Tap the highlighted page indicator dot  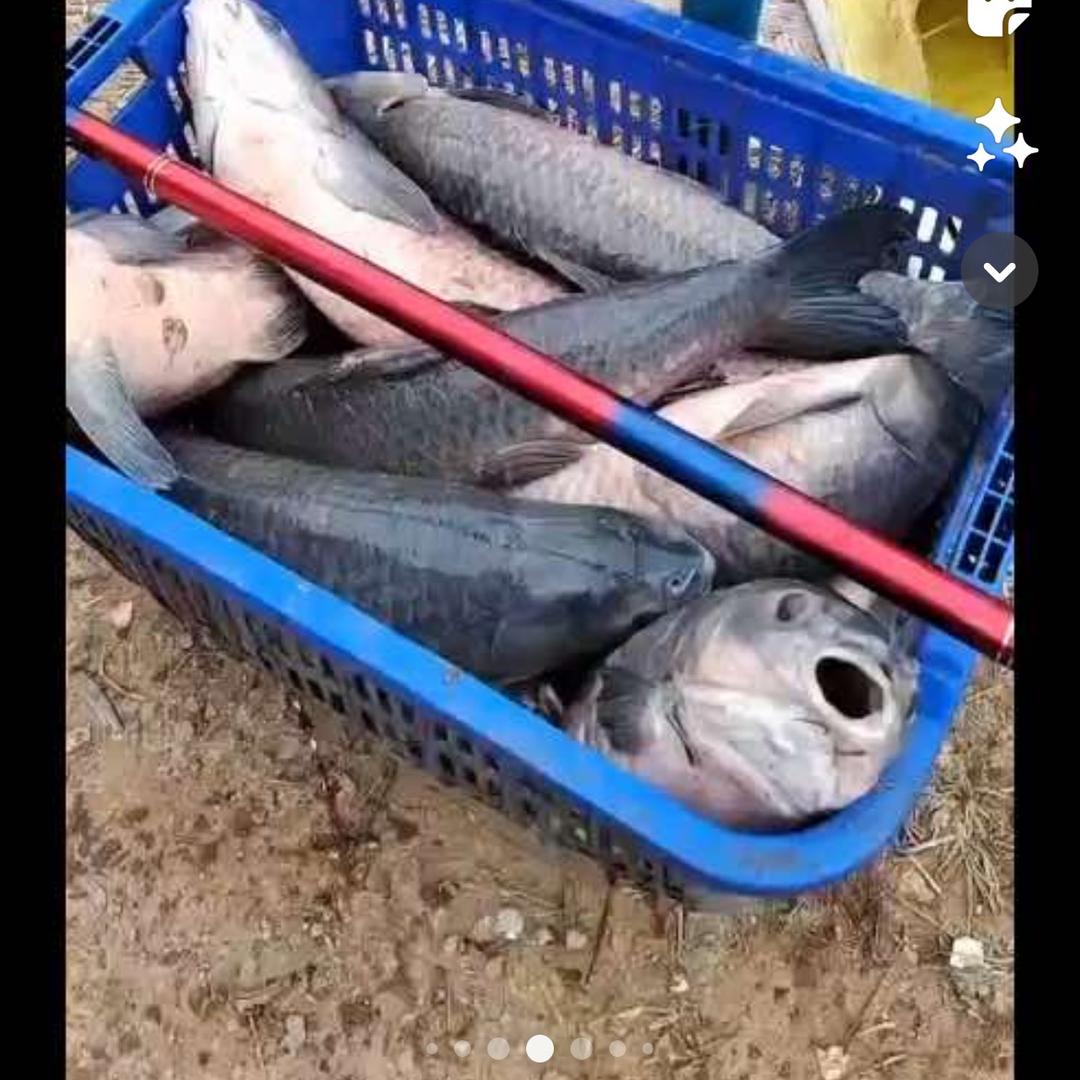539,1048
